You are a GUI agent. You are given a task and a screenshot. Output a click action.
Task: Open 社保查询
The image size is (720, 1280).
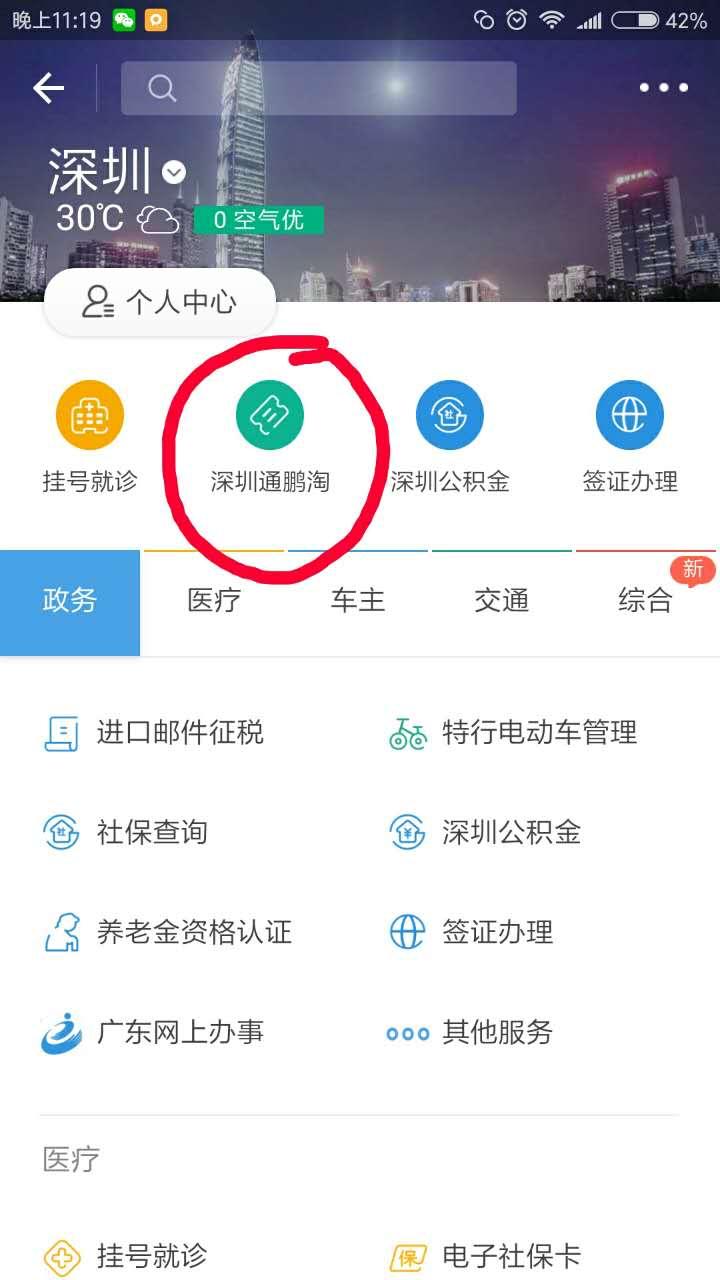(152, 832)
